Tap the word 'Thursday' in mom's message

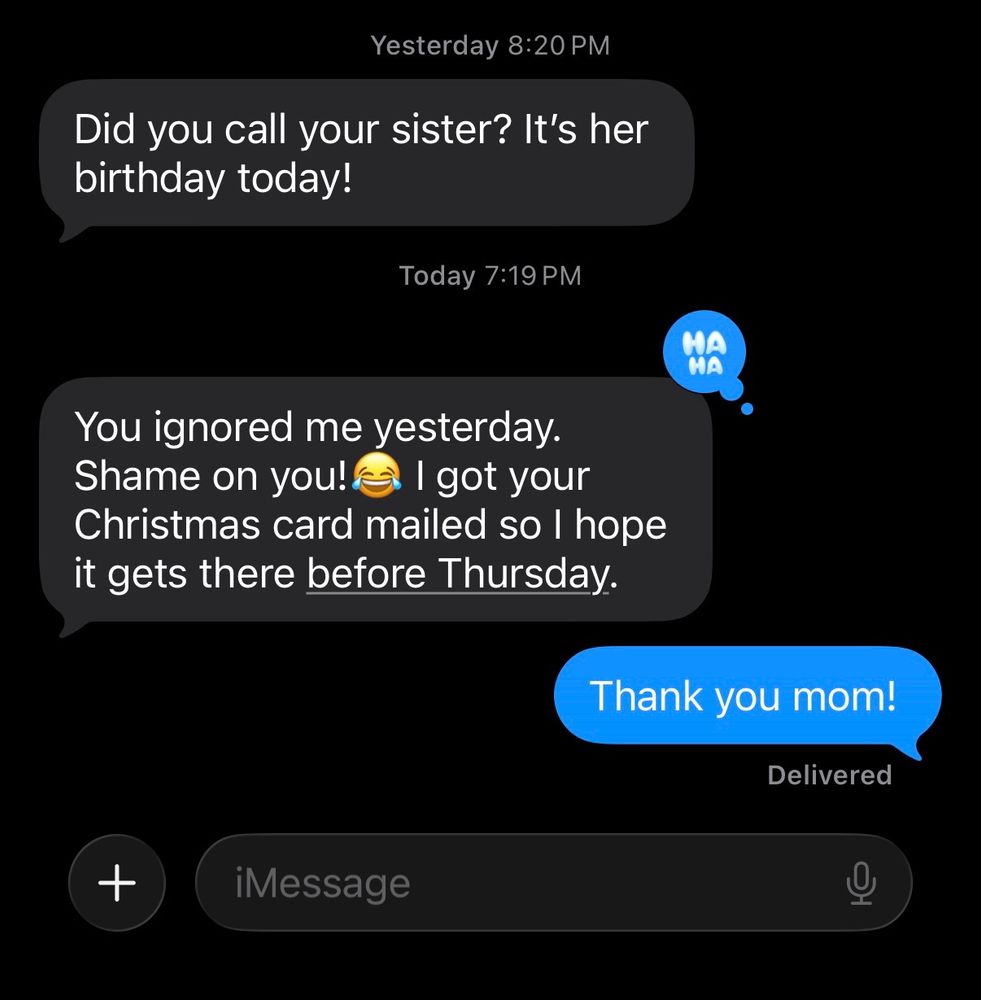point(519,574)
